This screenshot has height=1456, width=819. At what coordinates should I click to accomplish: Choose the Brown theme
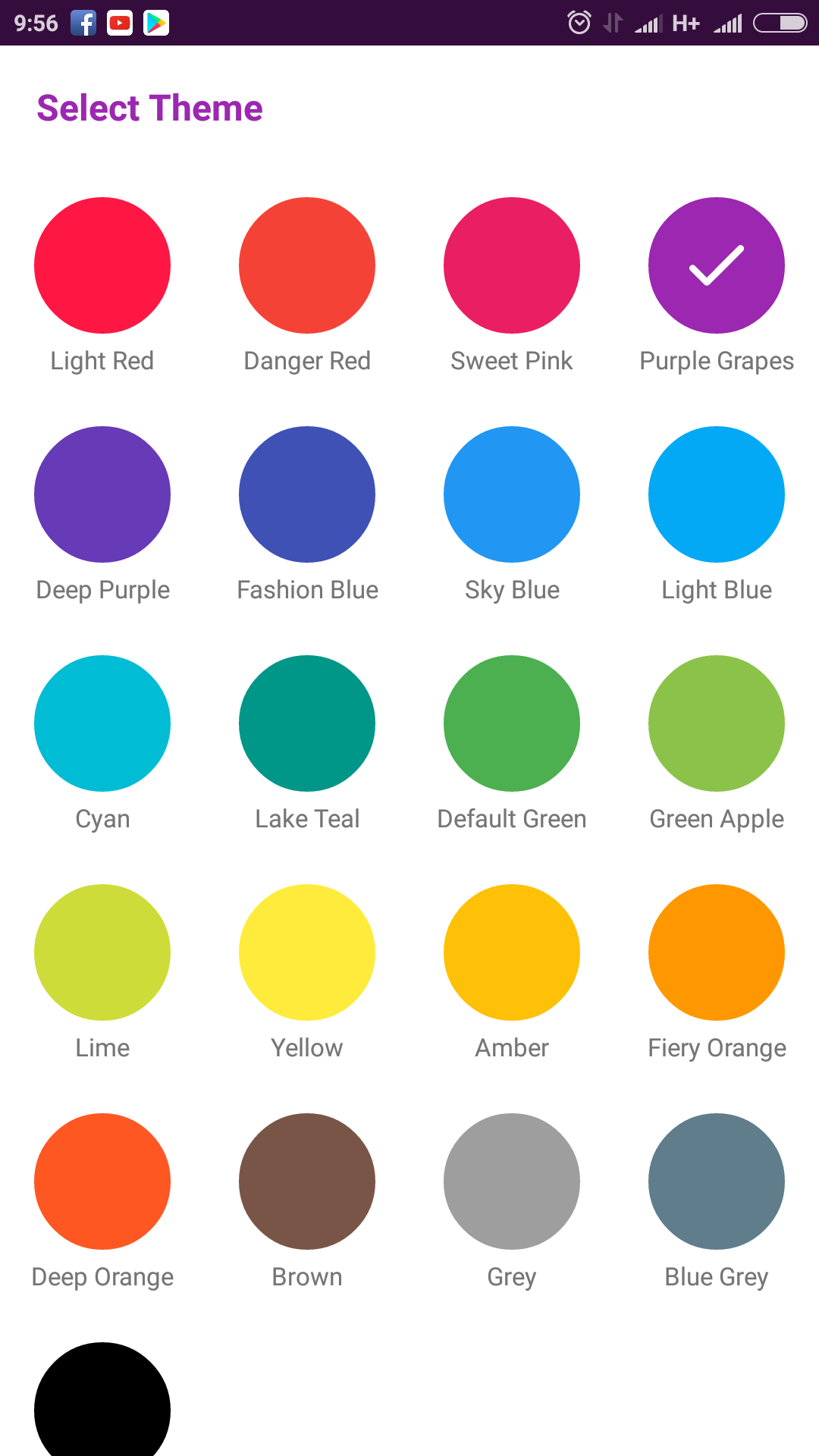coord(307,1181)
